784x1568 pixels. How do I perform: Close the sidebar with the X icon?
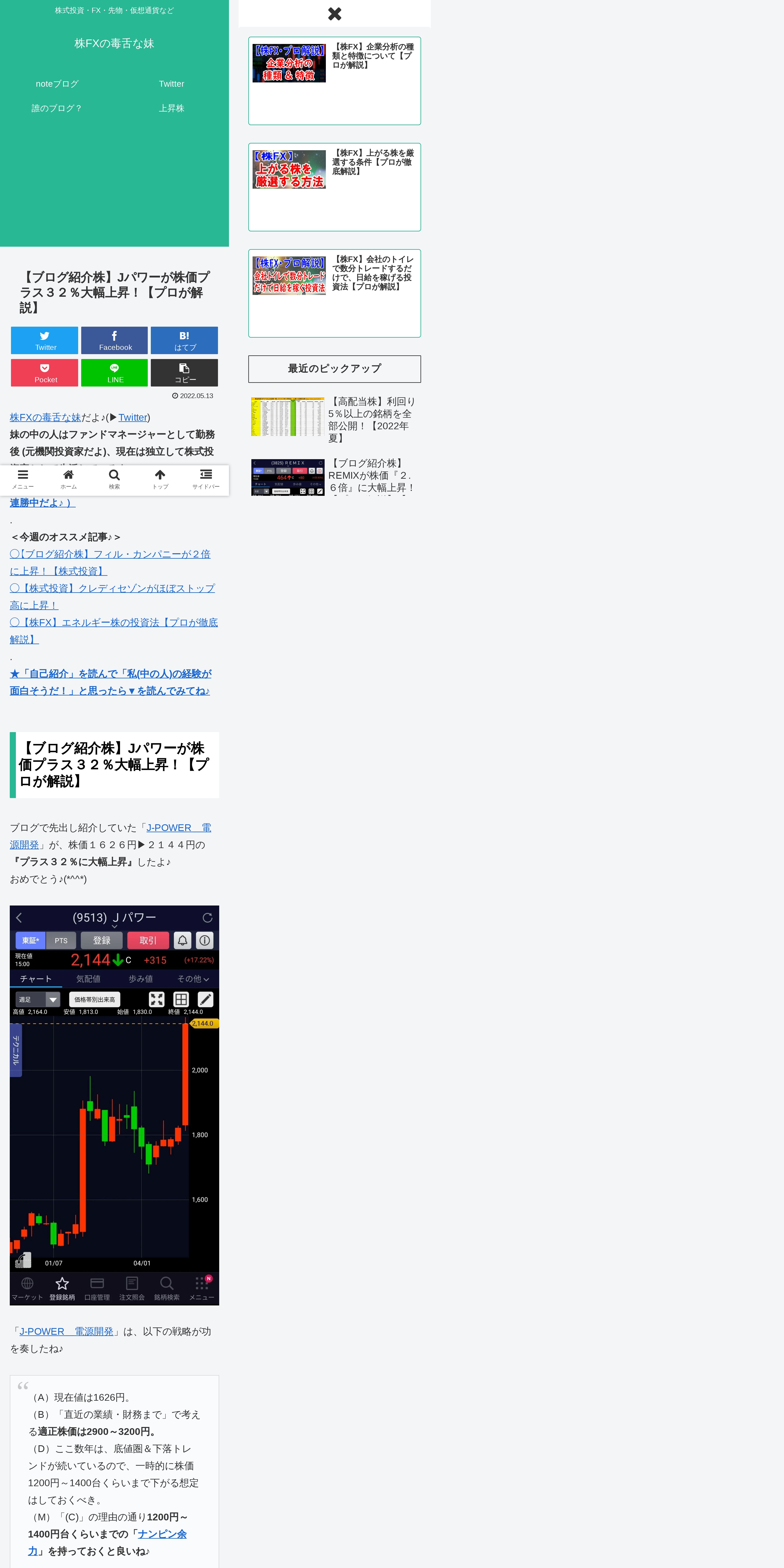click(334, 13)
